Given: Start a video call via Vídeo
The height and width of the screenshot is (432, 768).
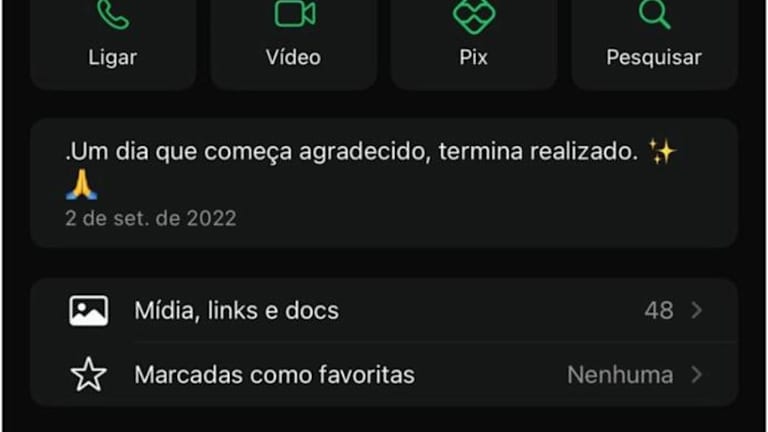Looking at the screenshot, I should (x=293, y=38).
